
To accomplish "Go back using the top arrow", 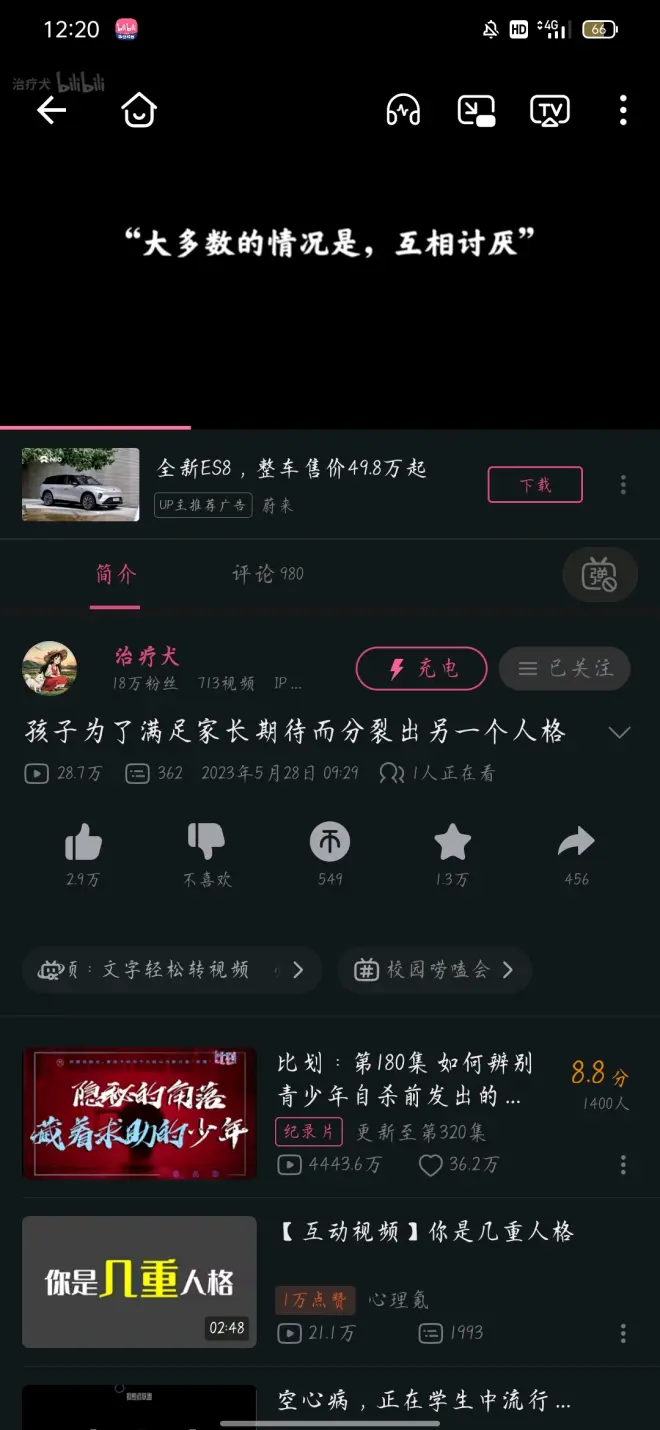I will click(x=51, y=110).
